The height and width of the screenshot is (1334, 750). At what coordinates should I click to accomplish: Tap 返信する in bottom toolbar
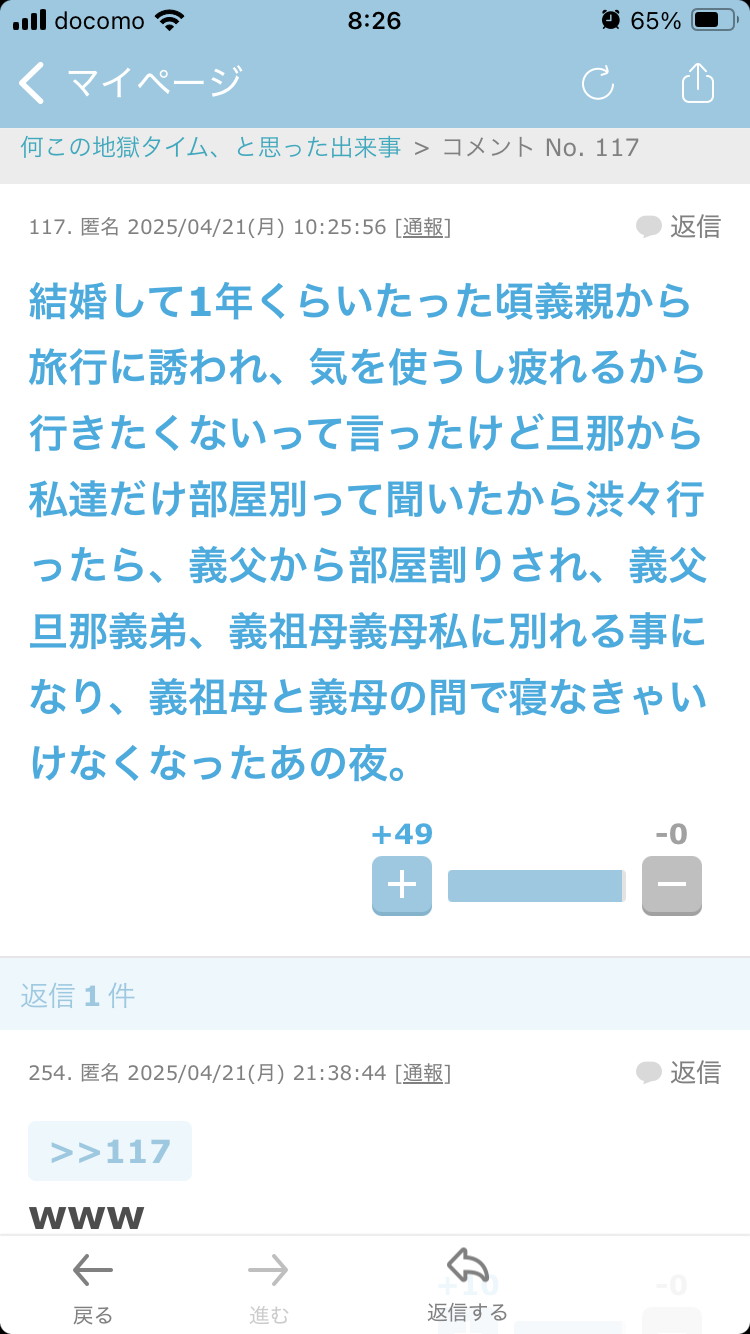point(467,1286)
